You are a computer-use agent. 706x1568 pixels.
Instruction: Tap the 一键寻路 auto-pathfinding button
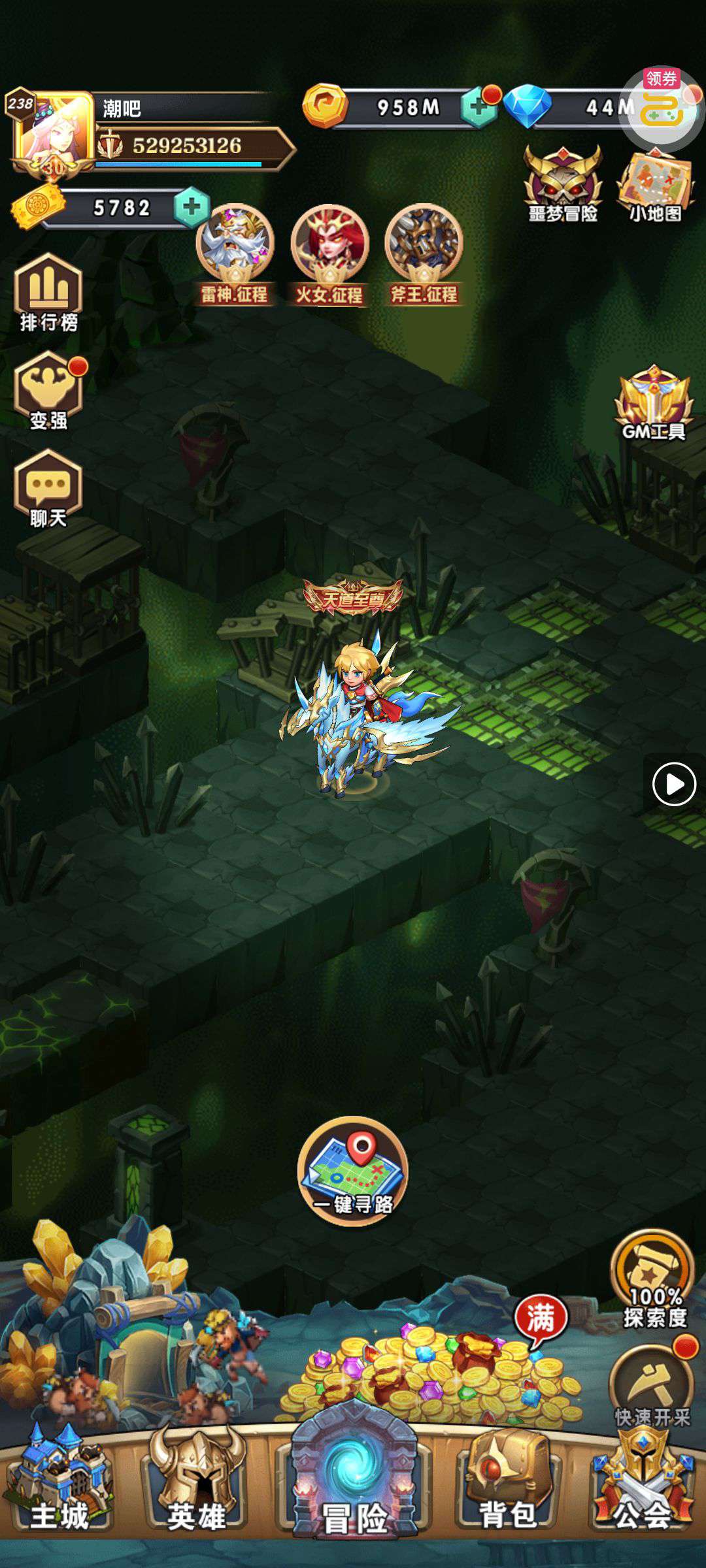(x=353, y=1171)
